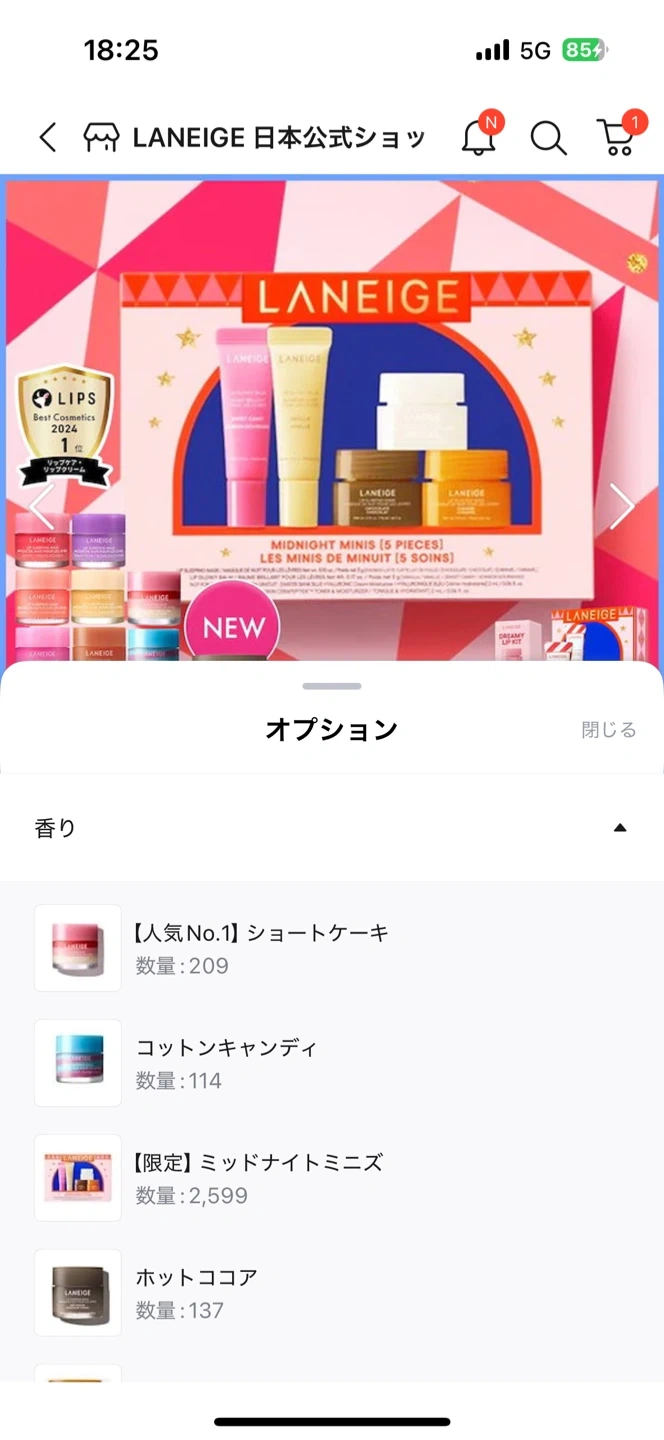Collapse the 香り option section

pyautogui.click(x=619, y=828)
